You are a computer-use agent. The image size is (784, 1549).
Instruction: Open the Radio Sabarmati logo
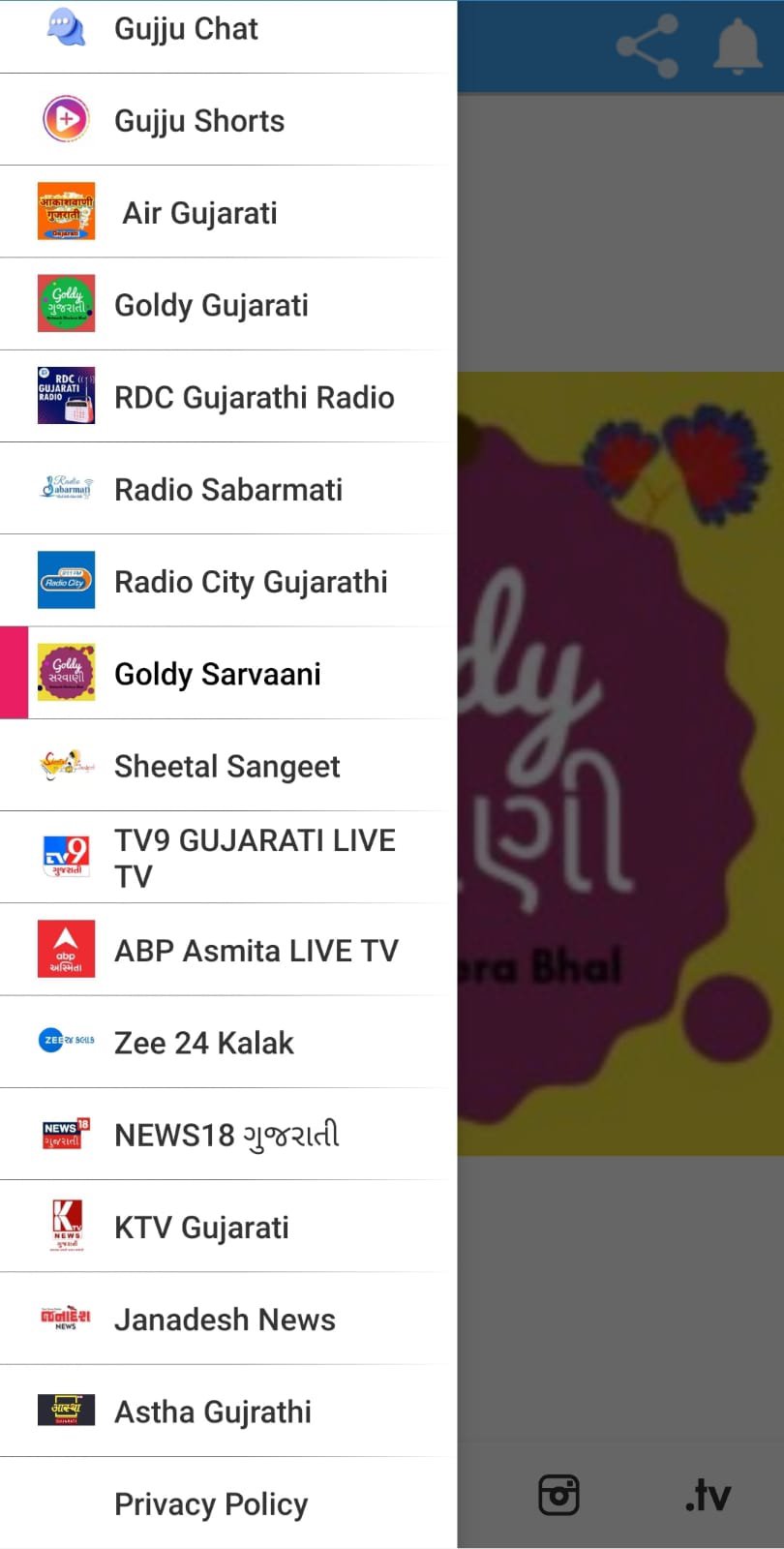[x=65, y=489]
